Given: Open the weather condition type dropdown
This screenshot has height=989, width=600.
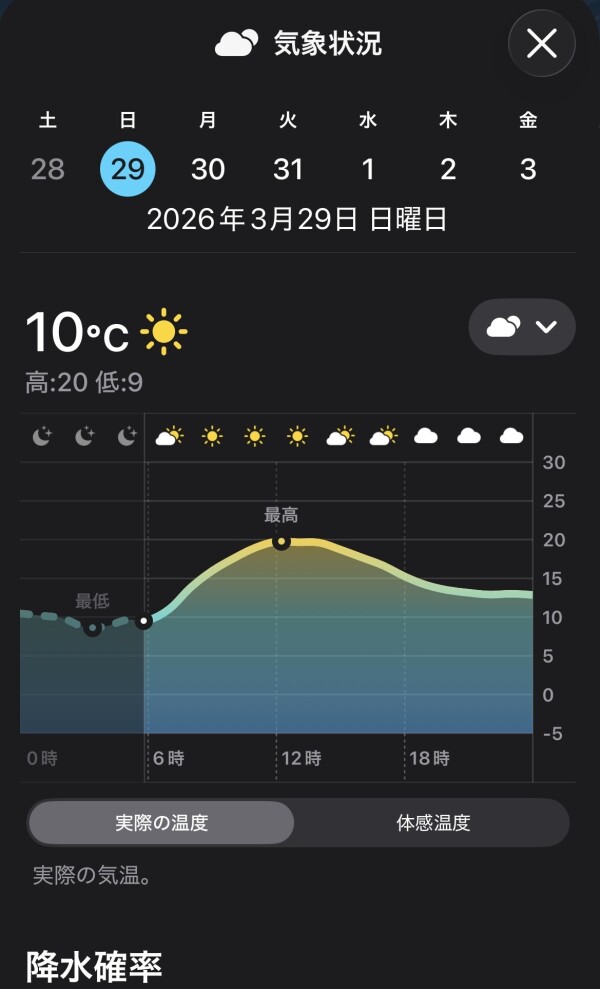Looking at the screenshot, I should (522, 327).
